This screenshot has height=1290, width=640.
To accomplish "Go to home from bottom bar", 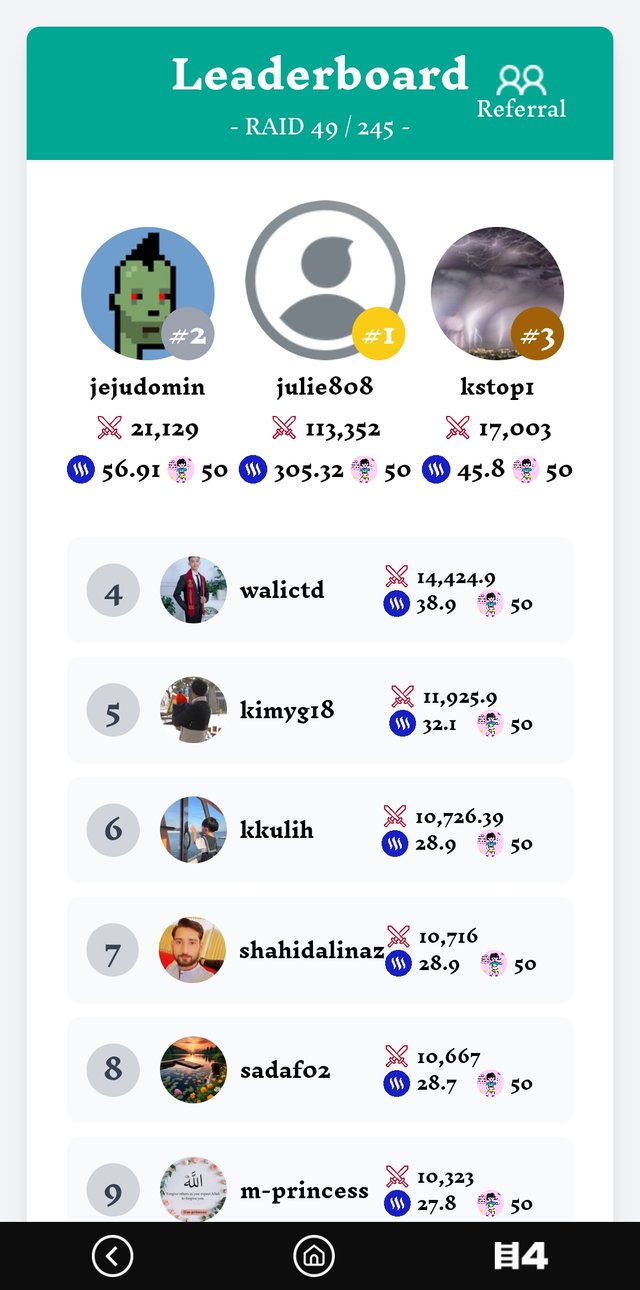I will coord(313,1256).
